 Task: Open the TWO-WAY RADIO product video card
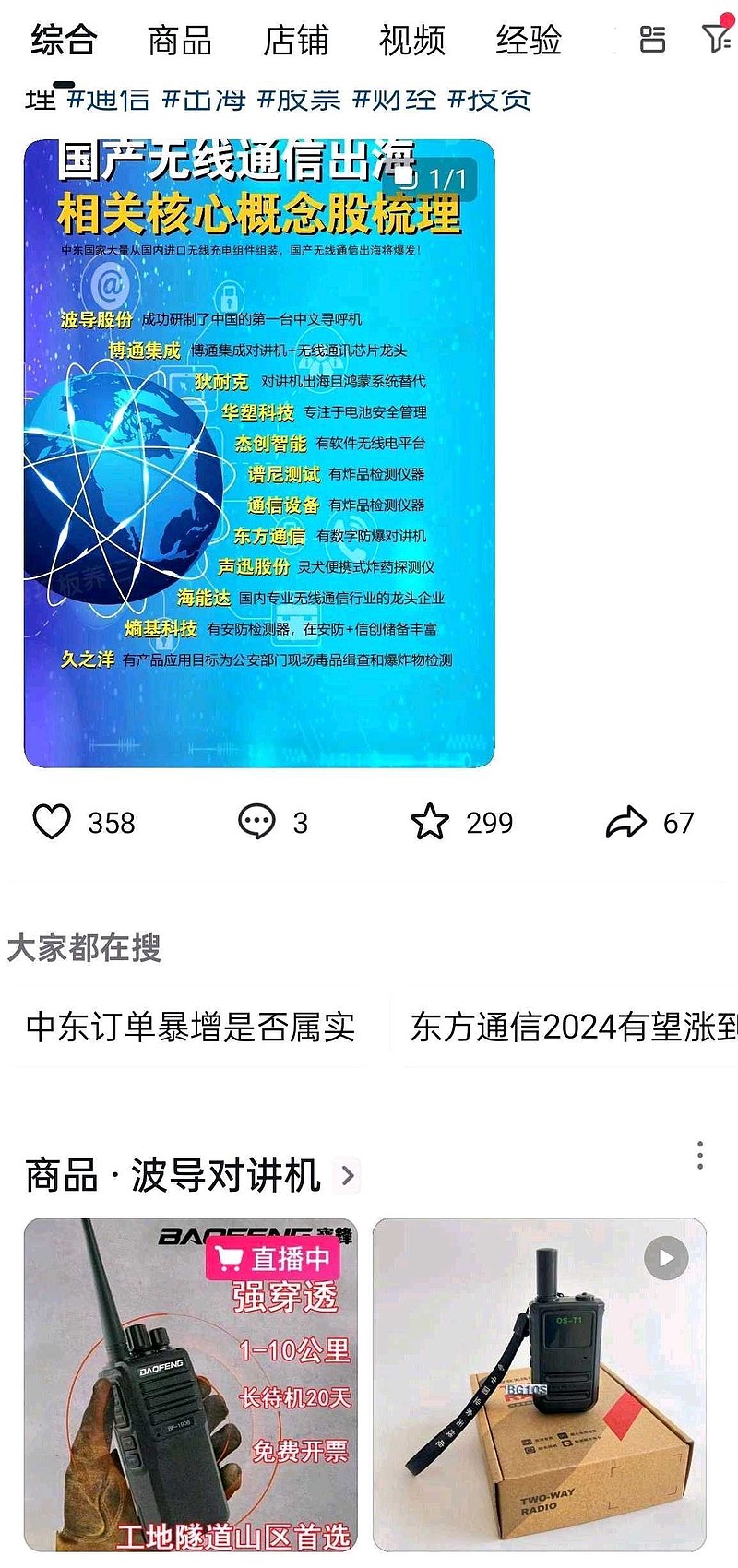540,1384
